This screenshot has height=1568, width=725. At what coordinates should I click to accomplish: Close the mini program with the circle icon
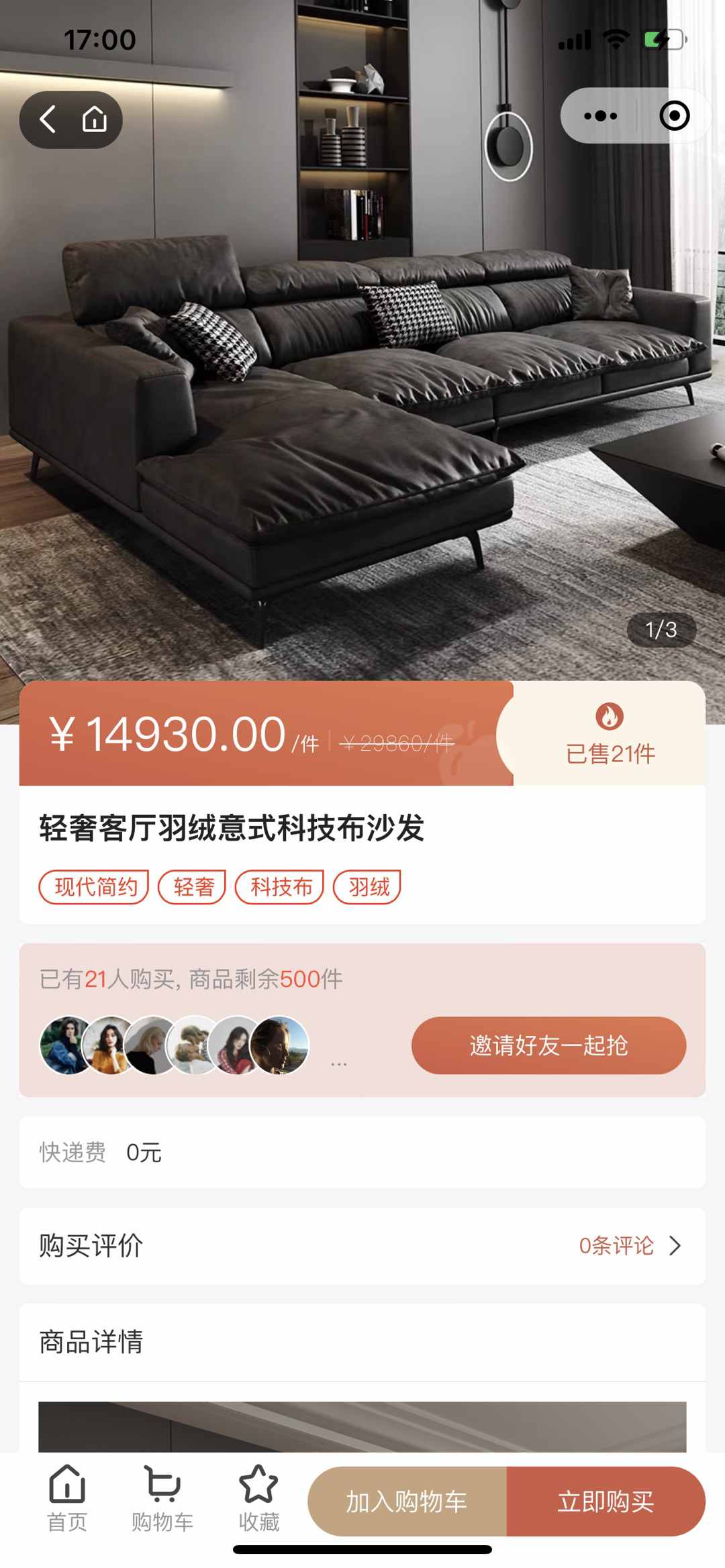click(674, 116)
